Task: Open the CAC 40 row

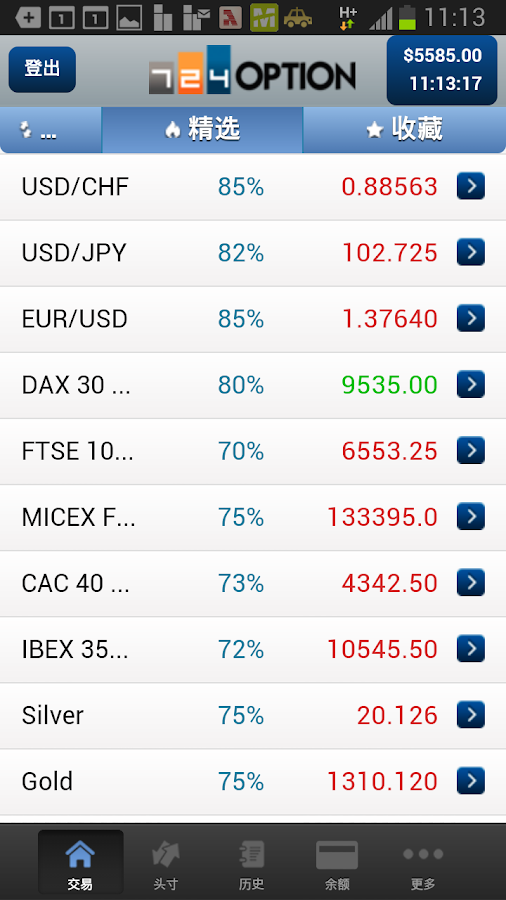Action: [253, 584]
